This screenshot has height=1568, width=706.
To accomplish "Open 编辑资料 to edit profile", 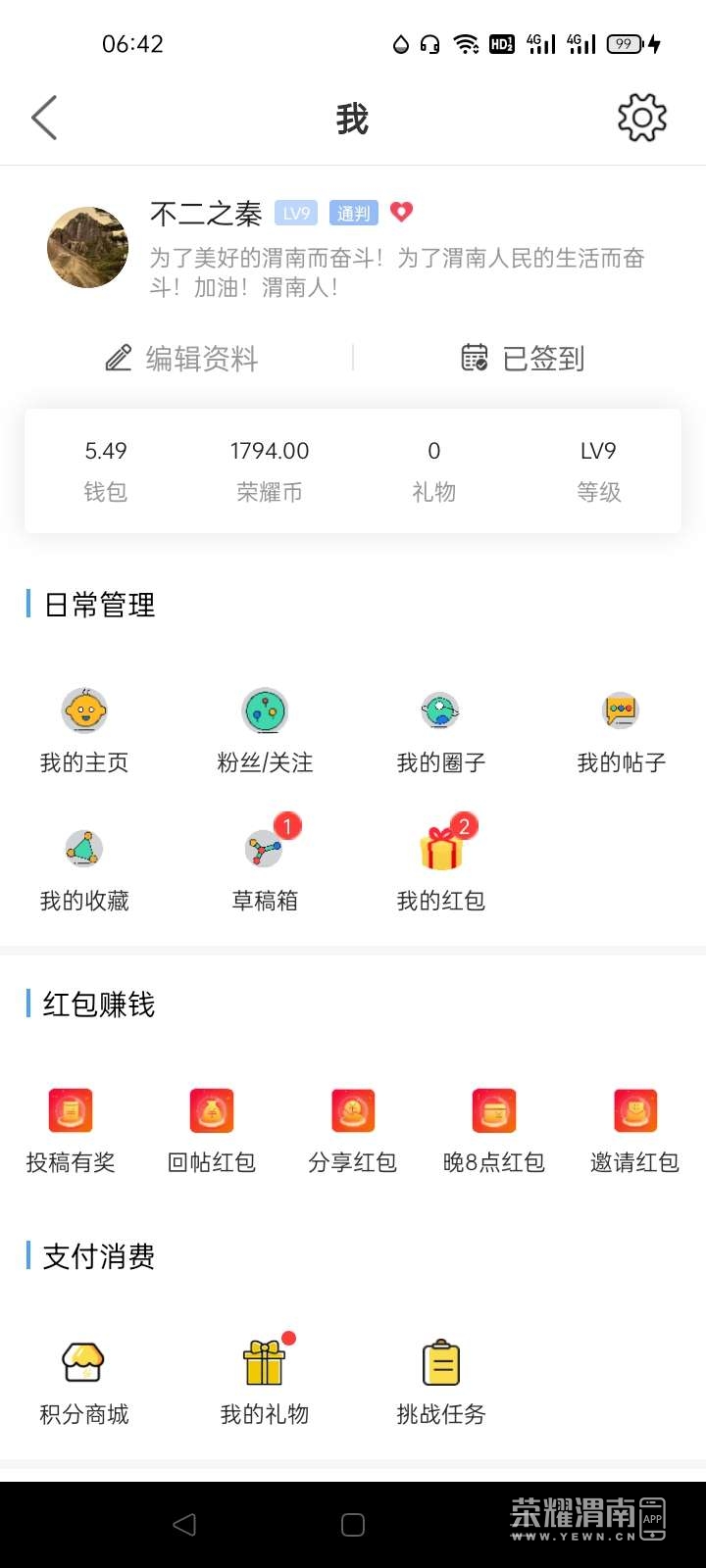I will (182, 359).
